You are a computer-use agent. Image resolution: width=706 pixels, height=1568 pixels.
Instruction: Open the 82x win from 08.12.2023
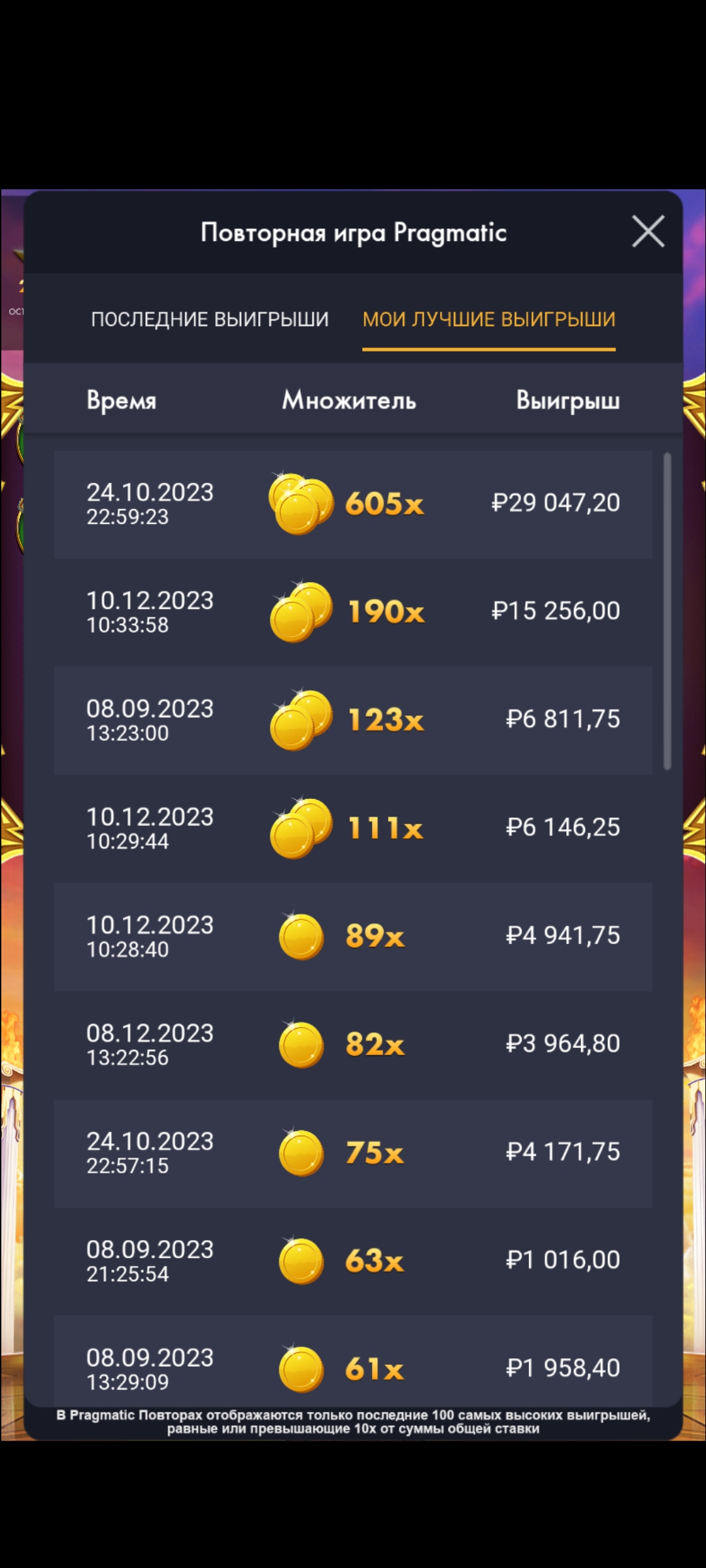pos(353,1045)
